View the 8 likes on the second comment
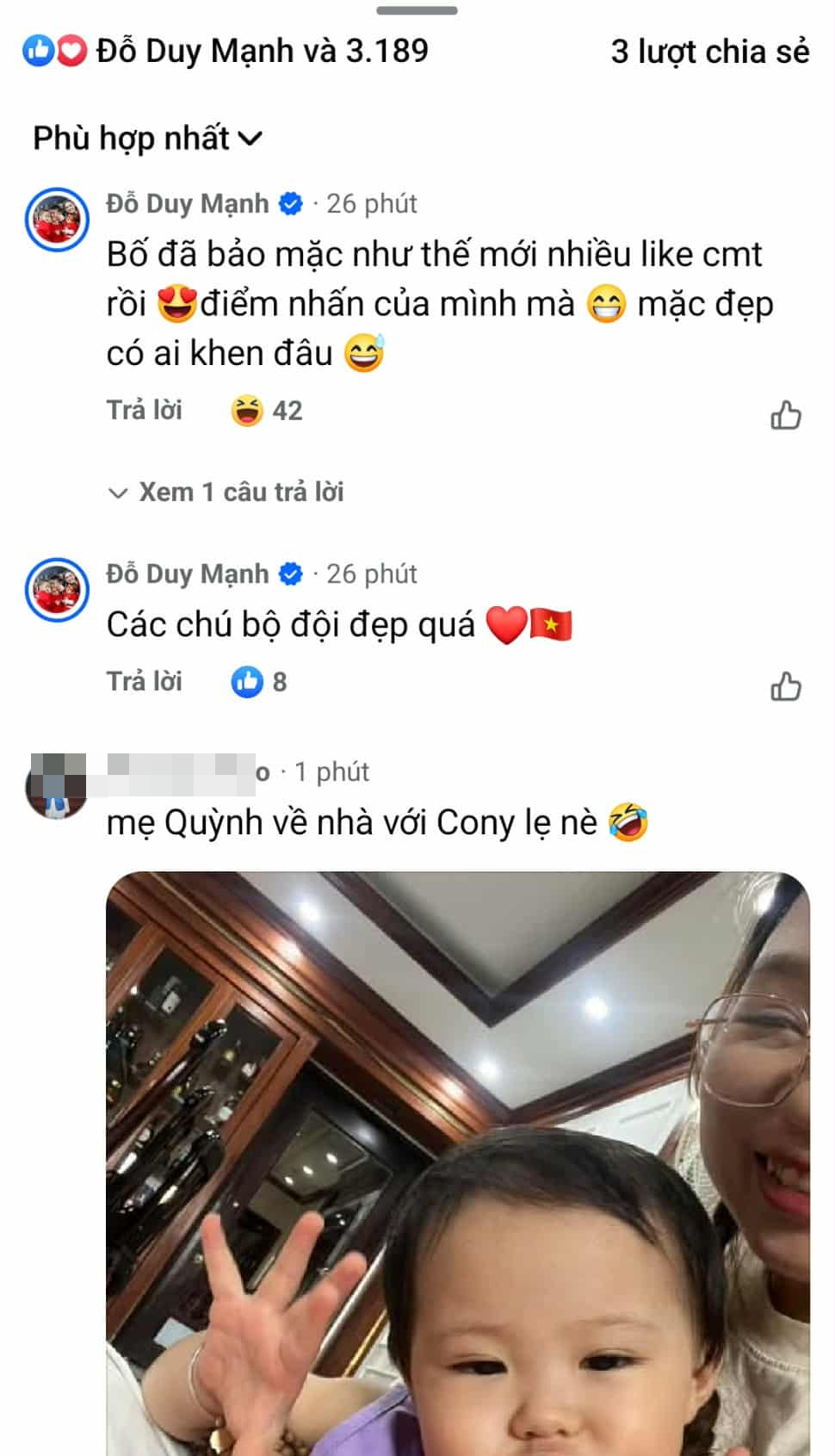835x1456 pixels. (259, 682)
